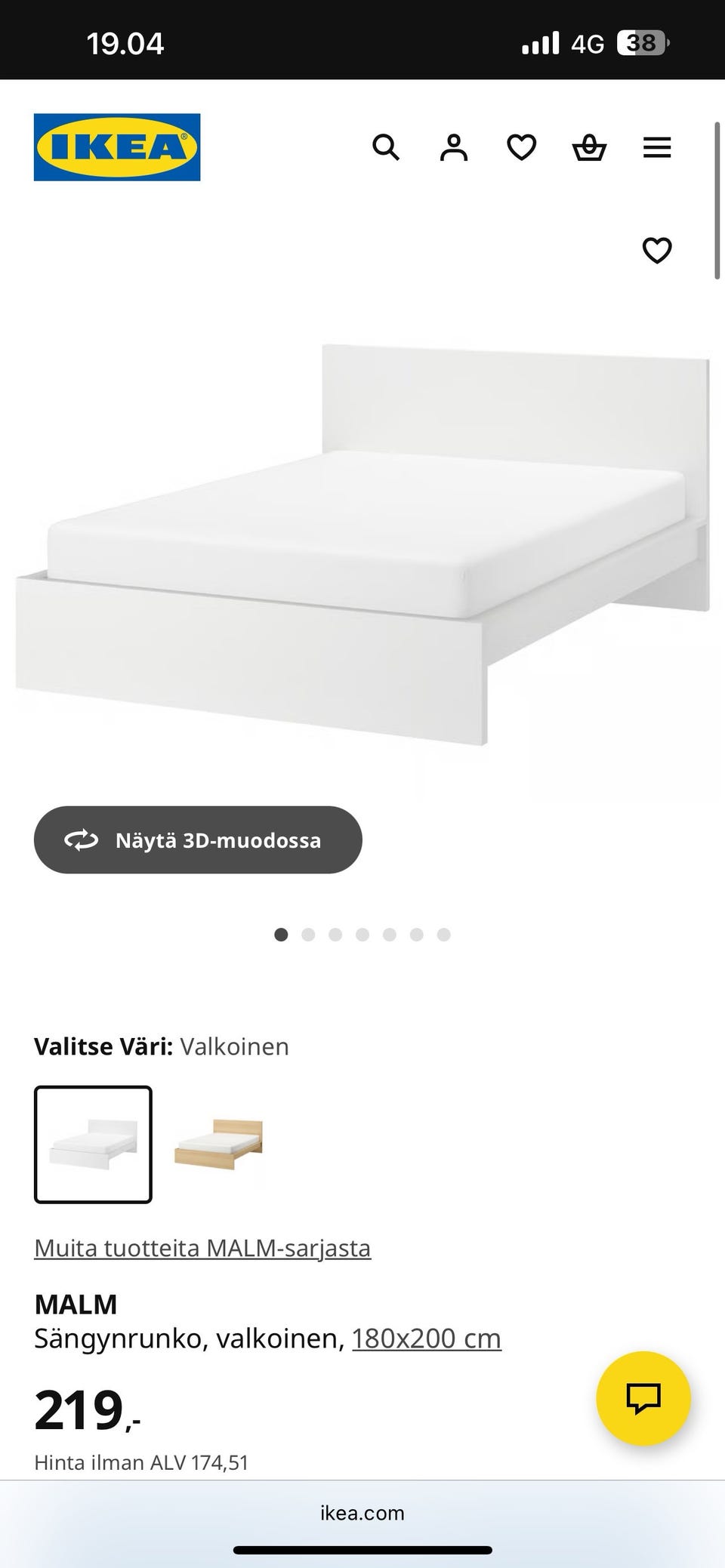
Task: Open the main bed product image
Action: click(x=362, y=544)
